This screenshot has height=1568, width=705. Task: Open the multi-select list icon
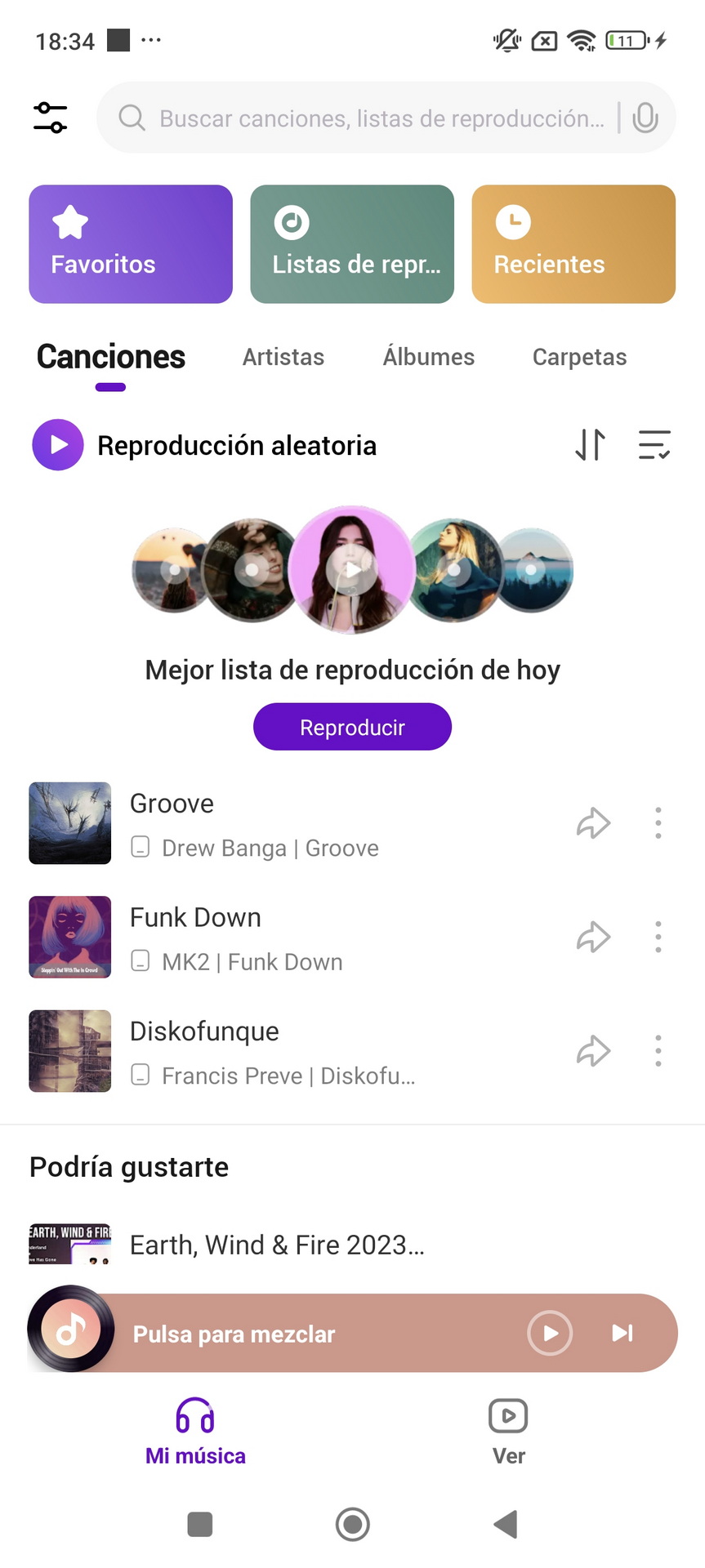point(654,445)
